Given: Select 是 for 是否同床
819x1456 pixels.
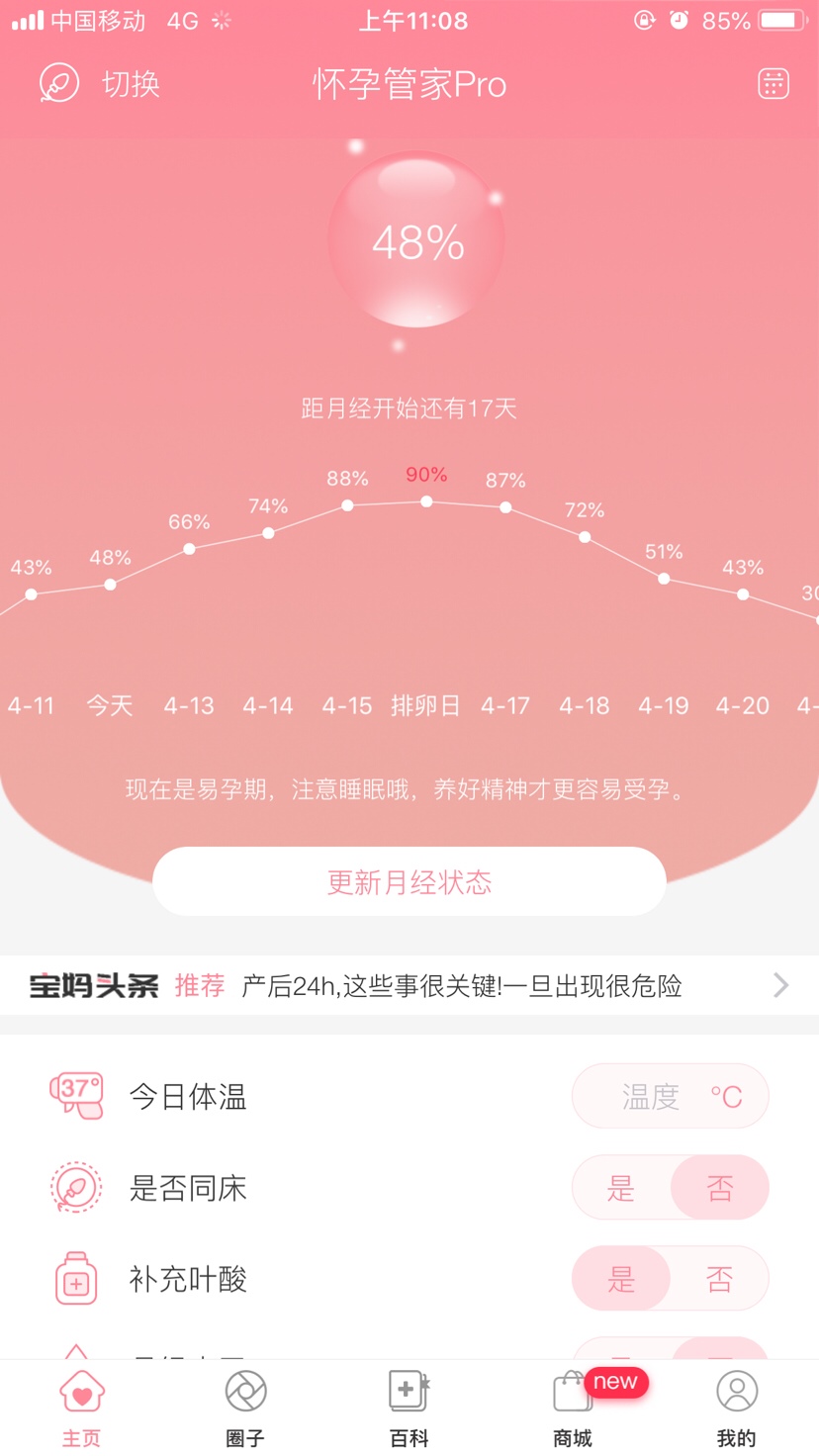Looking at the screenshot, I should click(x=621, y=1188).
